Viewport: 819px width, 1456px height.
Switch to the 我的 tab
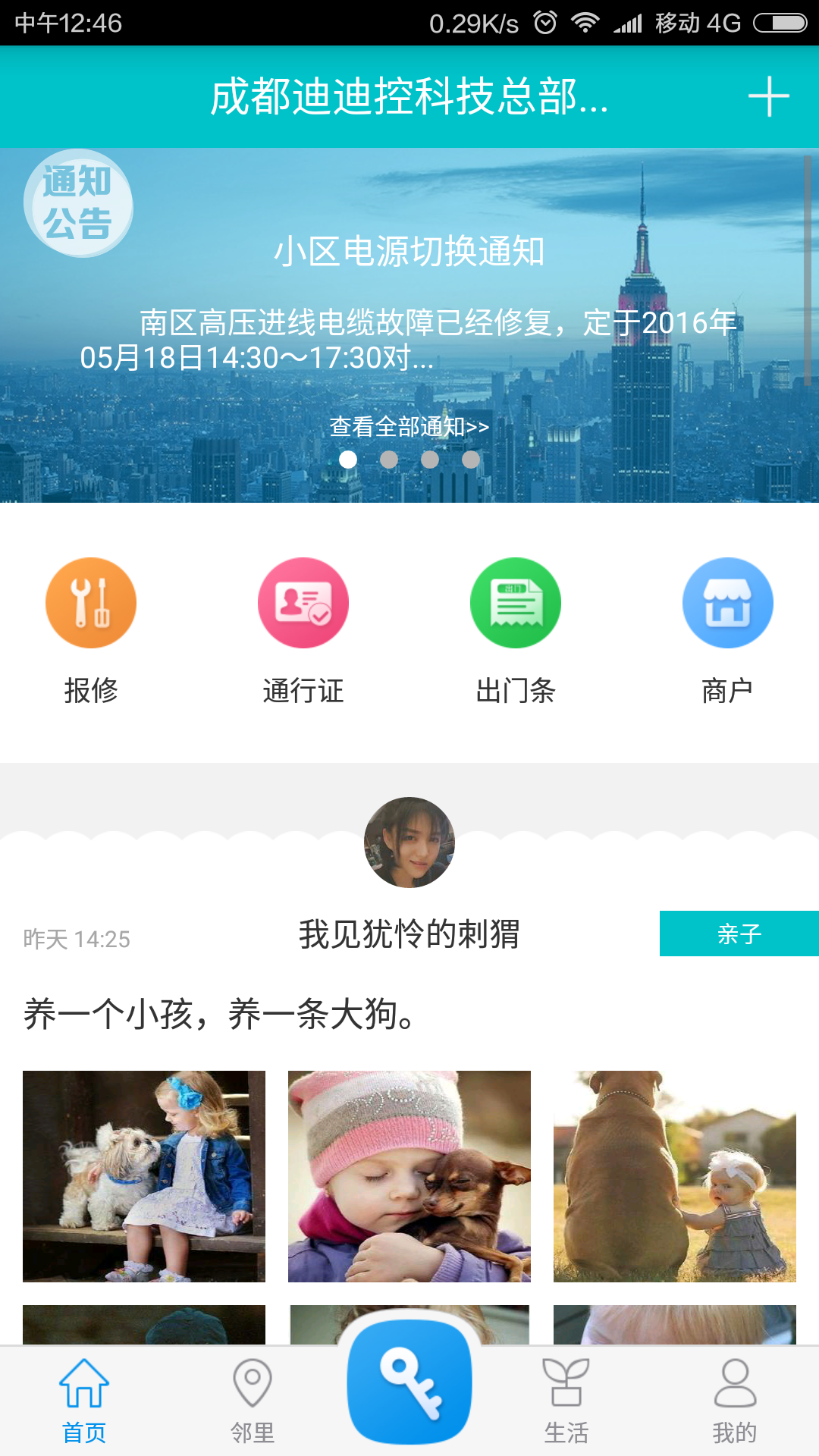click(x=735, y=1401)
